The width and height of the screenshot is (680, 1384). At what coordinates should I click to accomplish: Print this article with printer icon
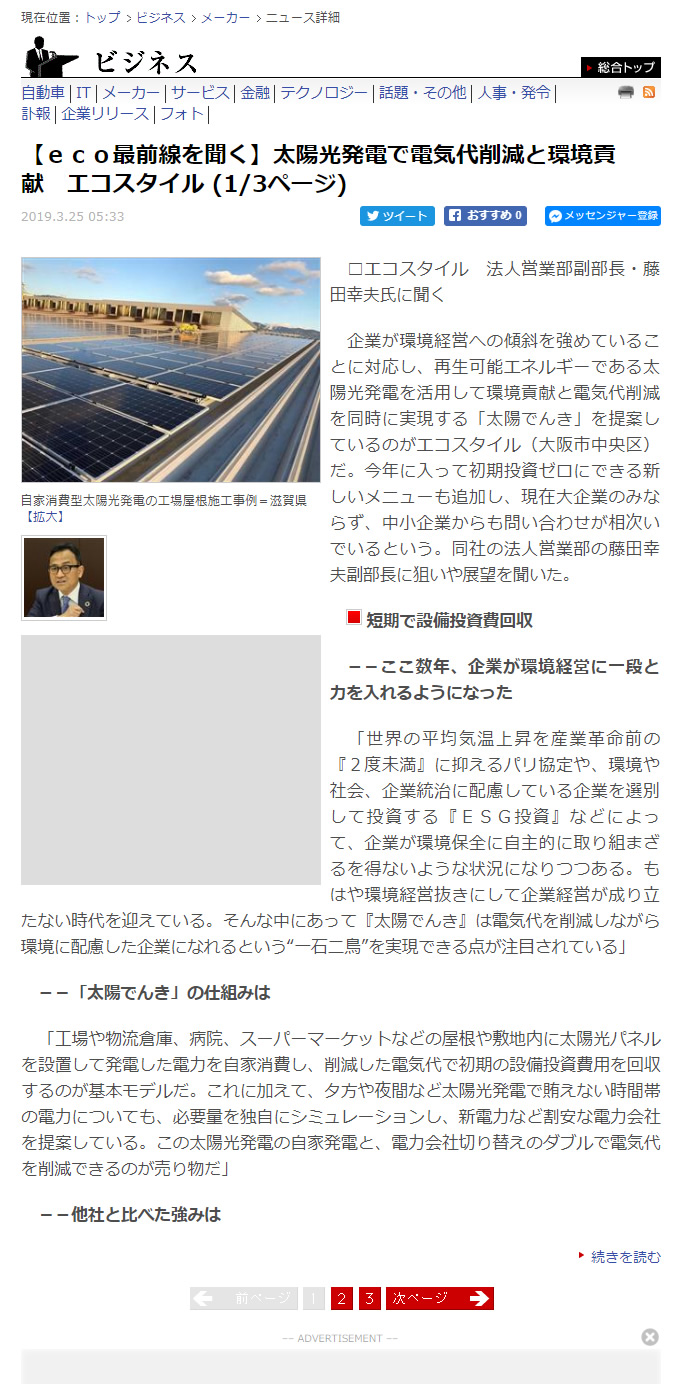pos(626,92)
